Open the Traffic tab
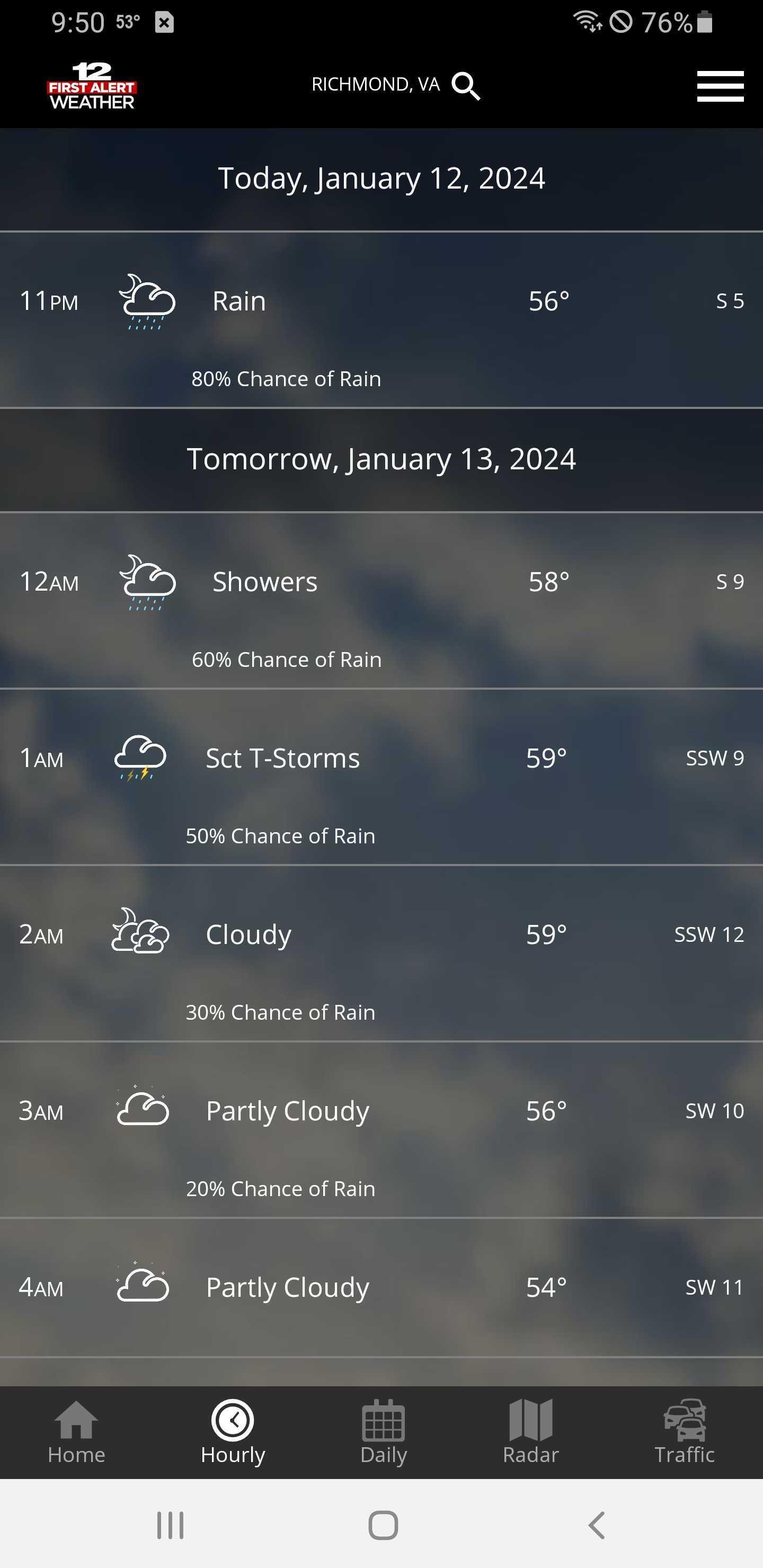 pos(684,1432)
